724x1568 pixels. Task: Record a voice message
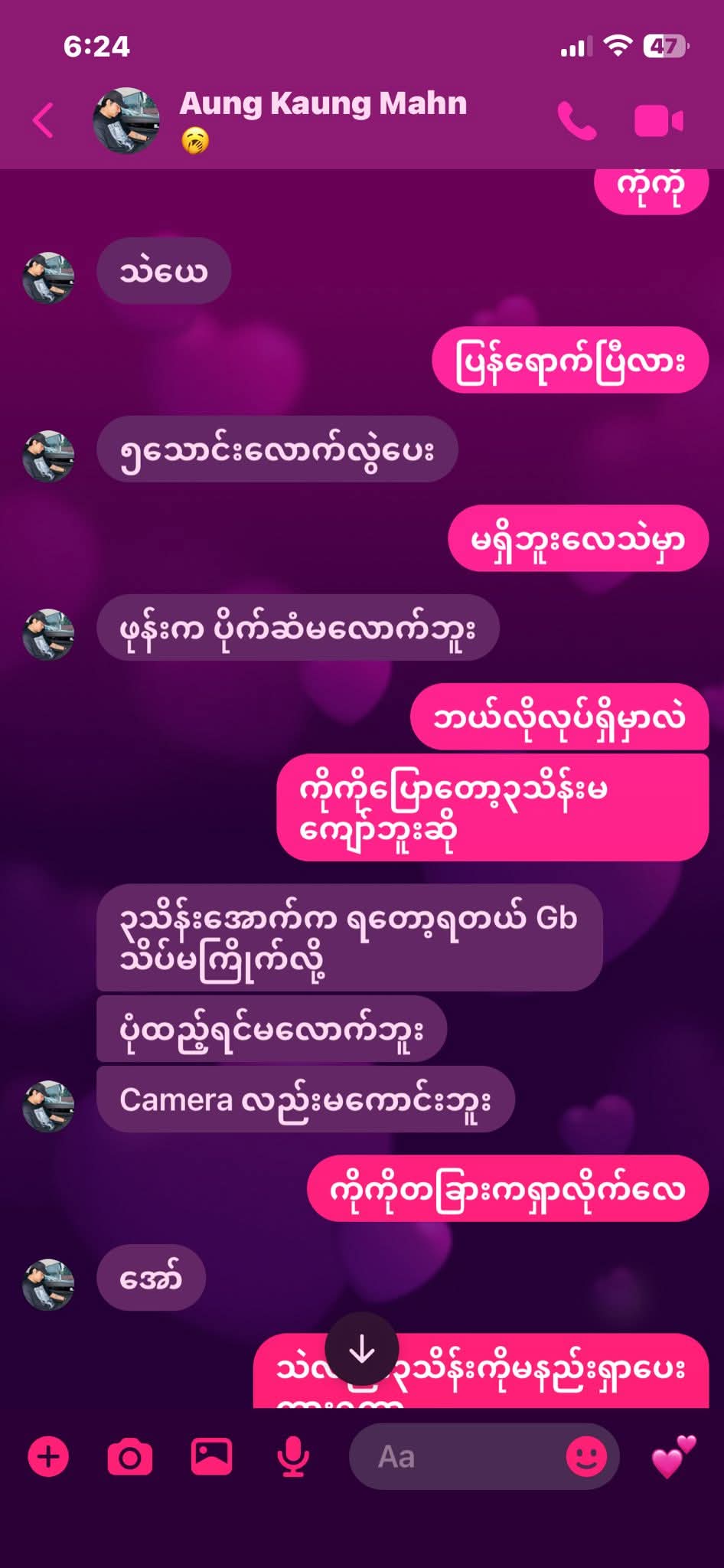coord(292,1456)
